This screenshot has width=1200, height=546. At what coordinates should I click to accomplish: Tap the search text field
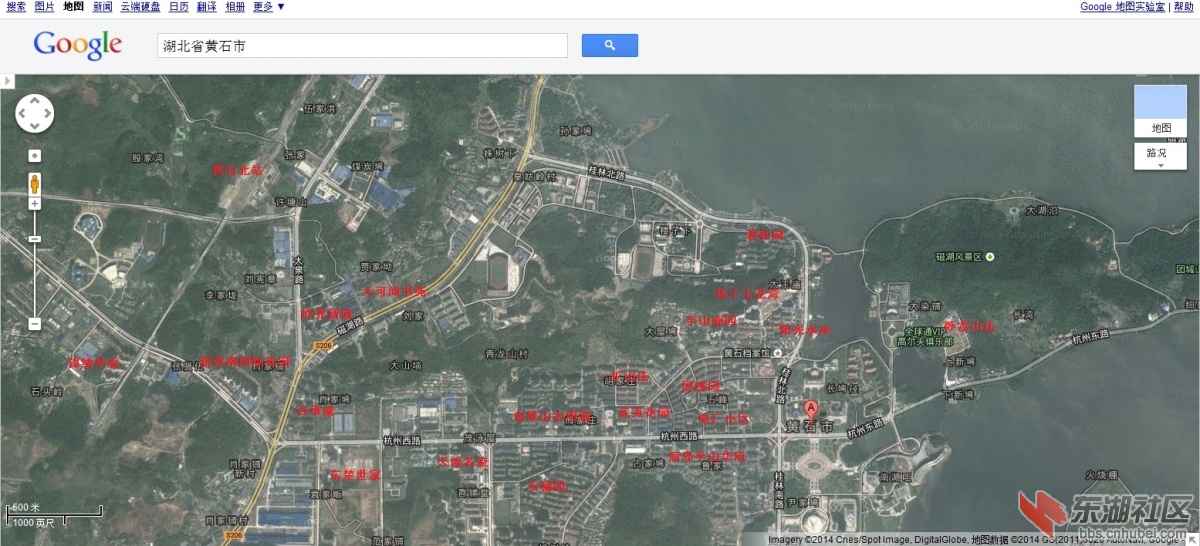pos(362,46)
